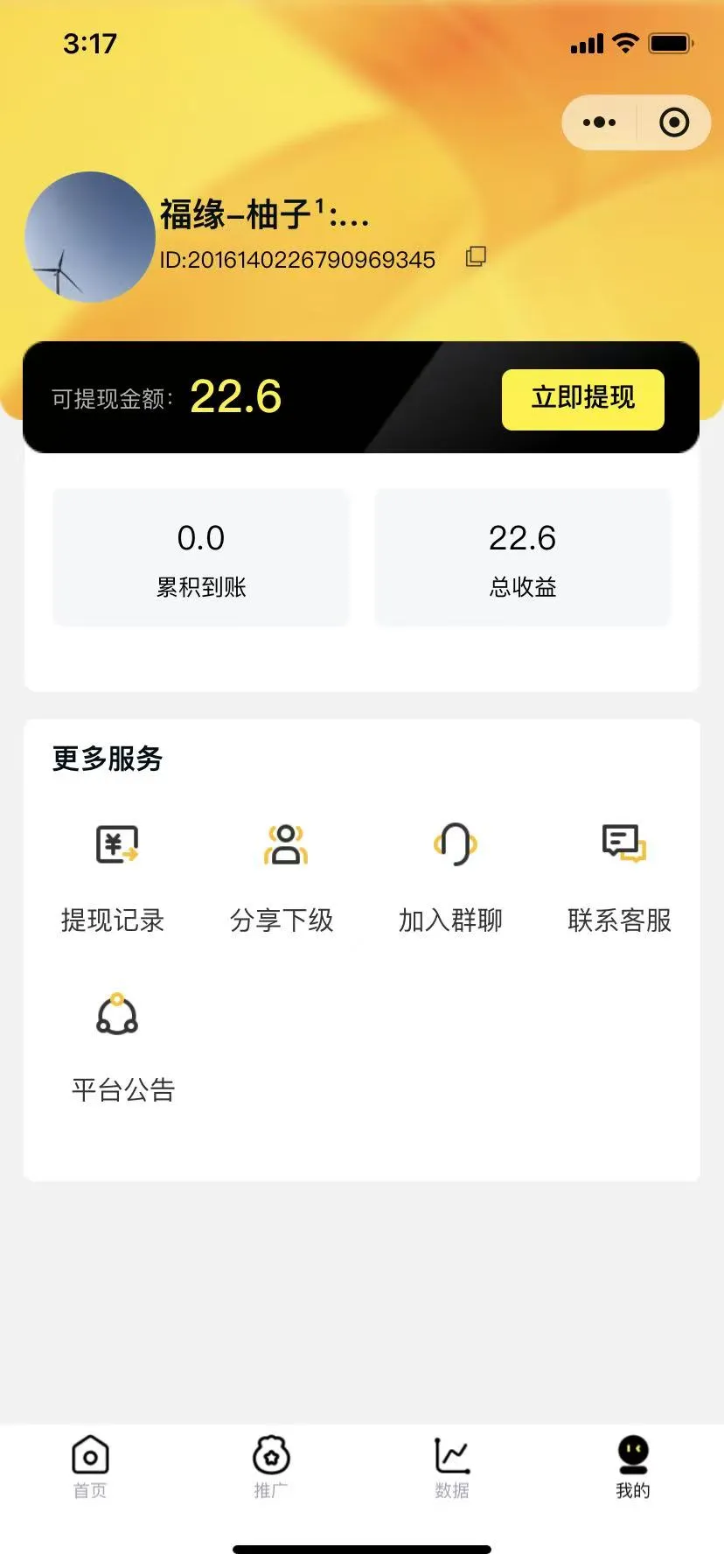Open the 累积到账 earnings summary card

[x=201, y=557]
